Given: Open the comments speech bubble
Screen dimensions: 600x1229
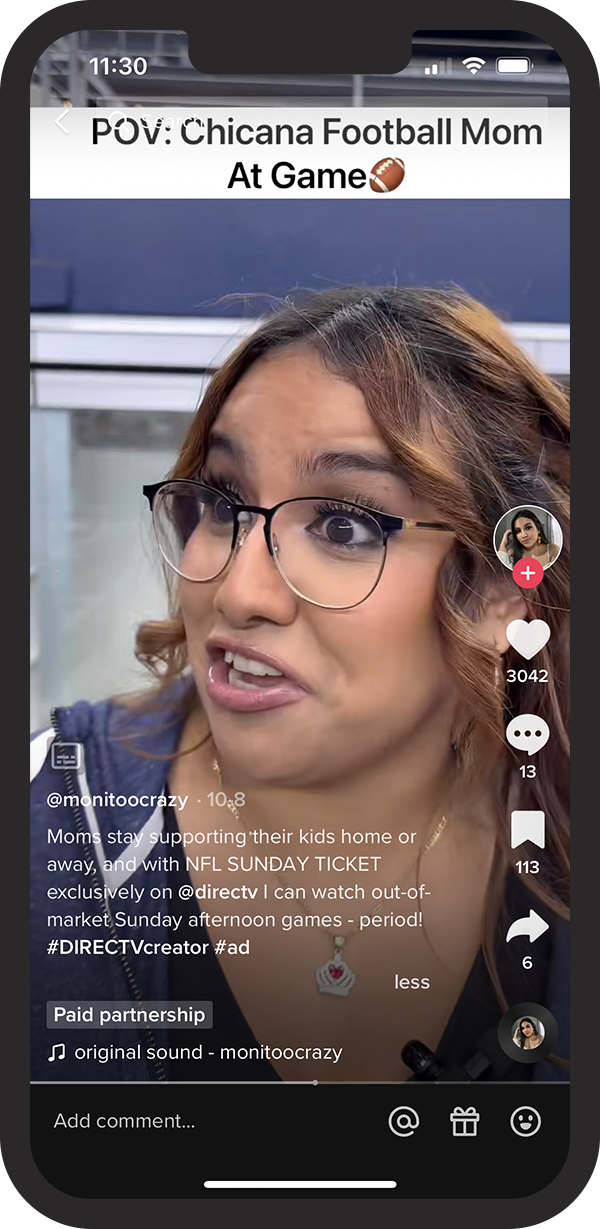Looking at the screenshot, I should click(527, 736).
